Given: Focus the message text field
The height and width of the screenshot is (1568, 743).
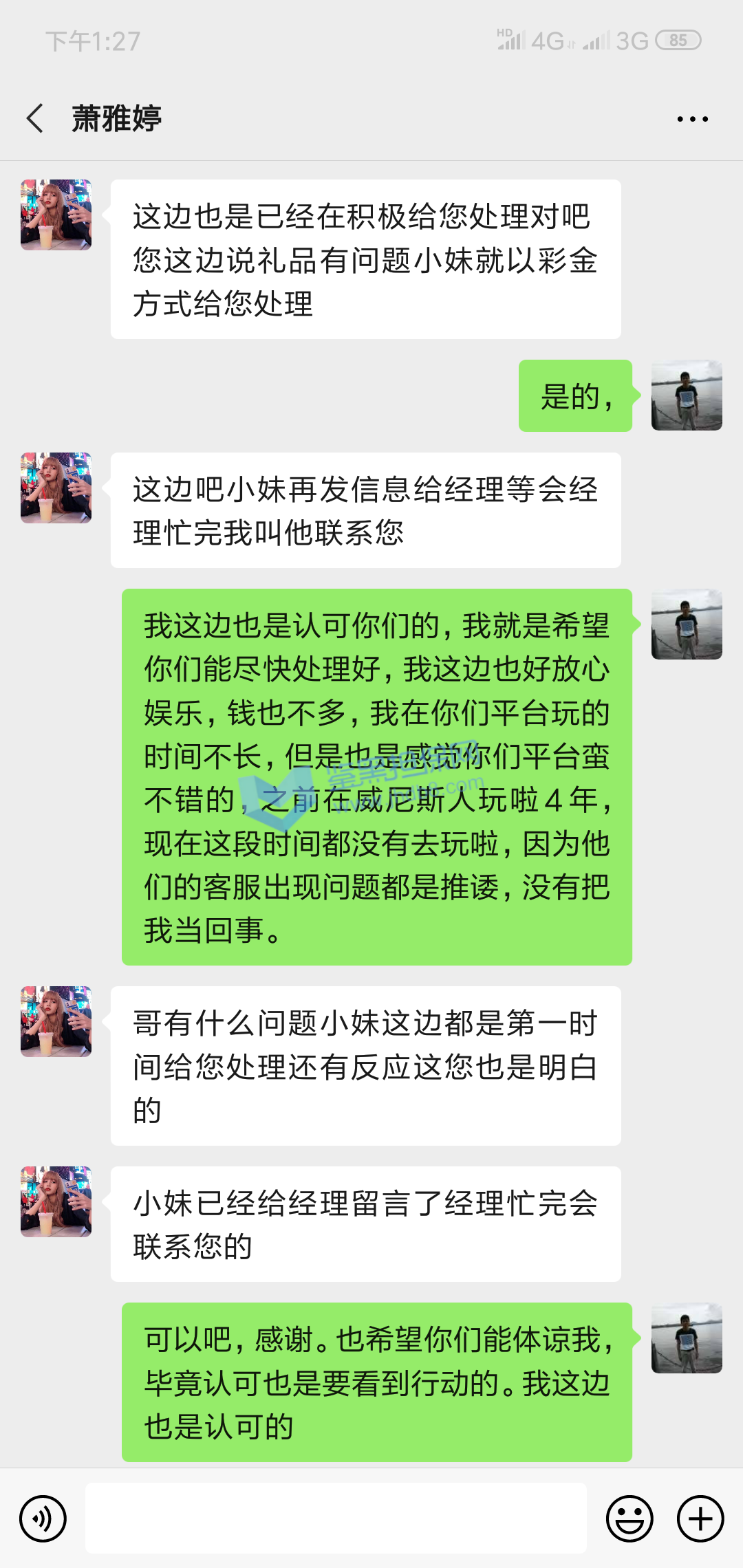Looking at the screenshot, I should click(x=336, y=1518).
